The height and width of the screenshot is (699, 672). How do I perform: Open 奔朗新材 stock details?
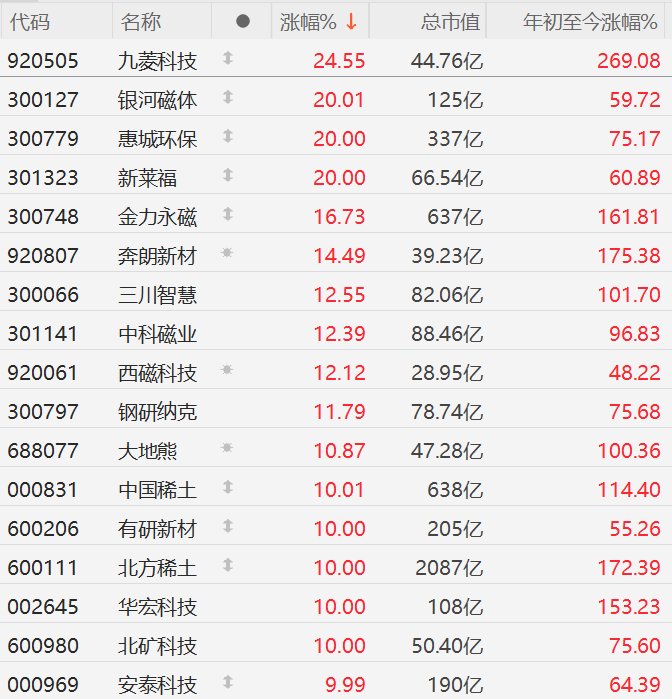[158, 256]
